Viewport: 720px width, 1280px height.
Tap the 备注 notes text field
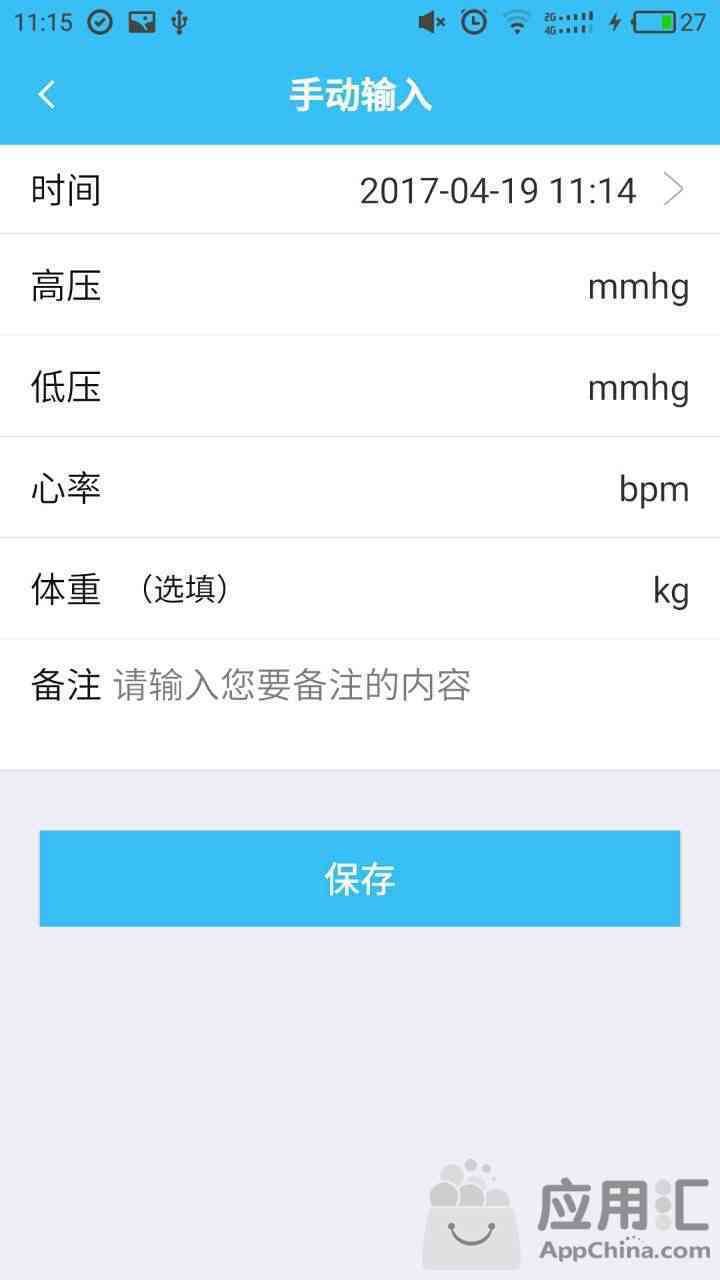click(400, 704)
